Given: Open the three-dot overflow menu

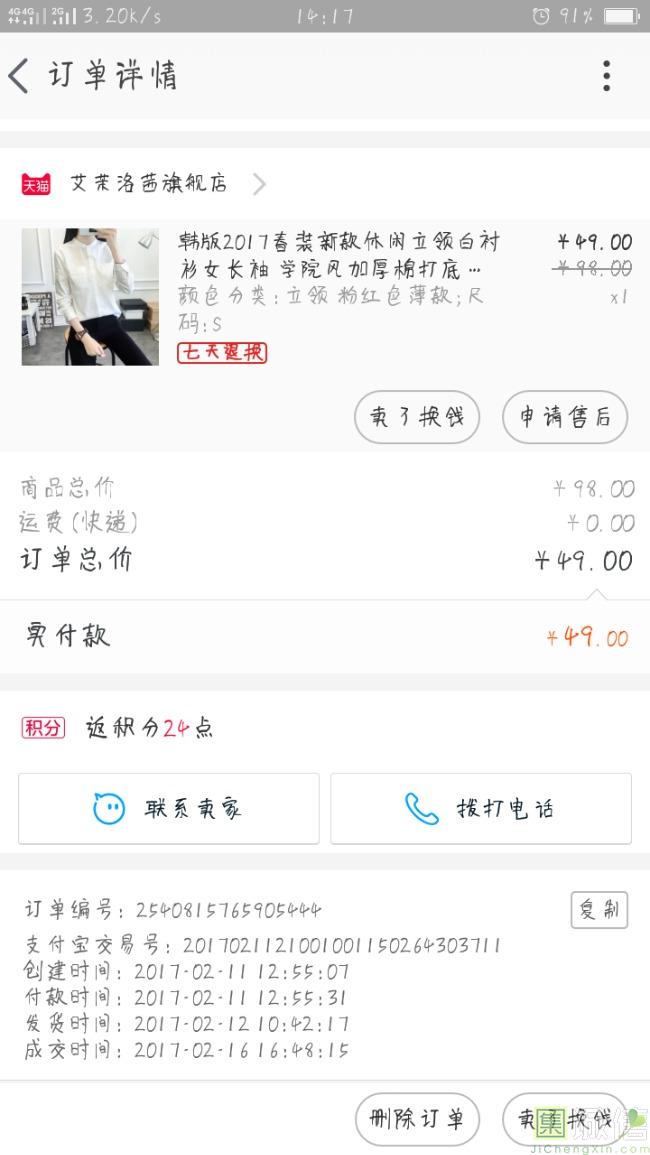Looking at the screenshot, I should (x=606, y=76).
